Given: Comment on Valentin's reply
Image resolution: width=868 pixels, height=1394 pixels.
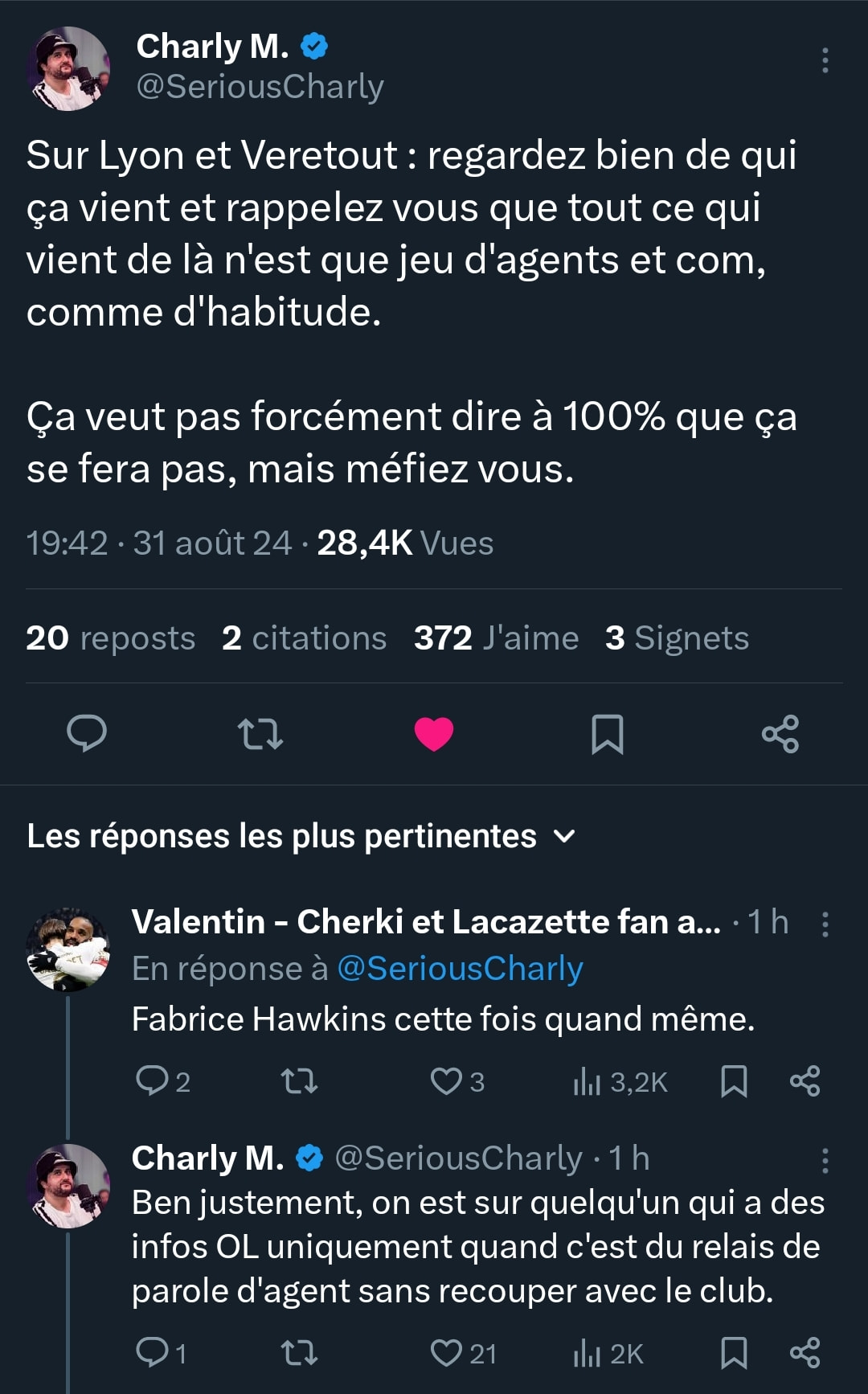Looking at the screenshot, I should coord(151,1081).
